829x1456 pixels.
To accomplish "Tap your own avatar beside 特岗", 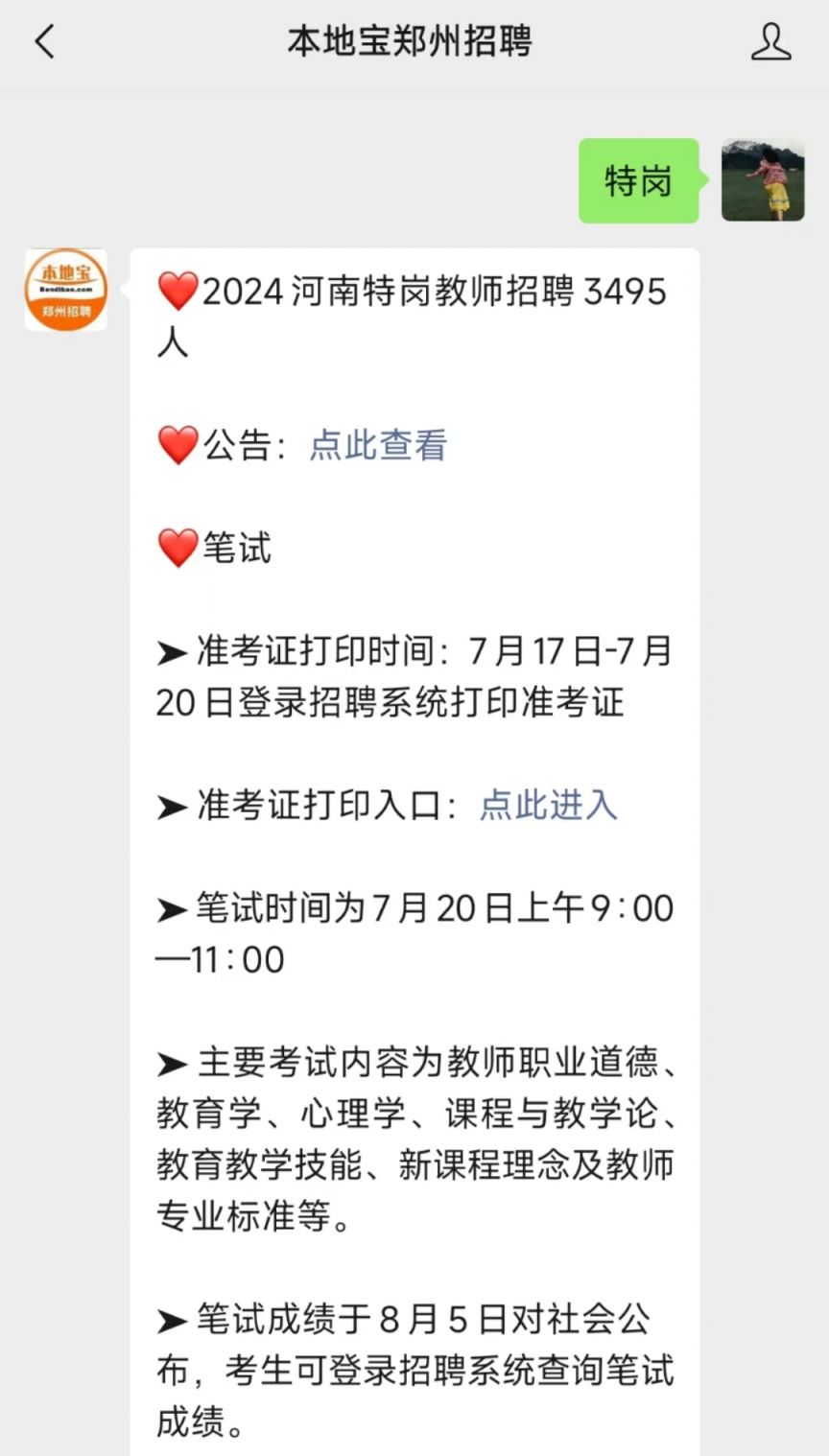I will tap(763, 180).
